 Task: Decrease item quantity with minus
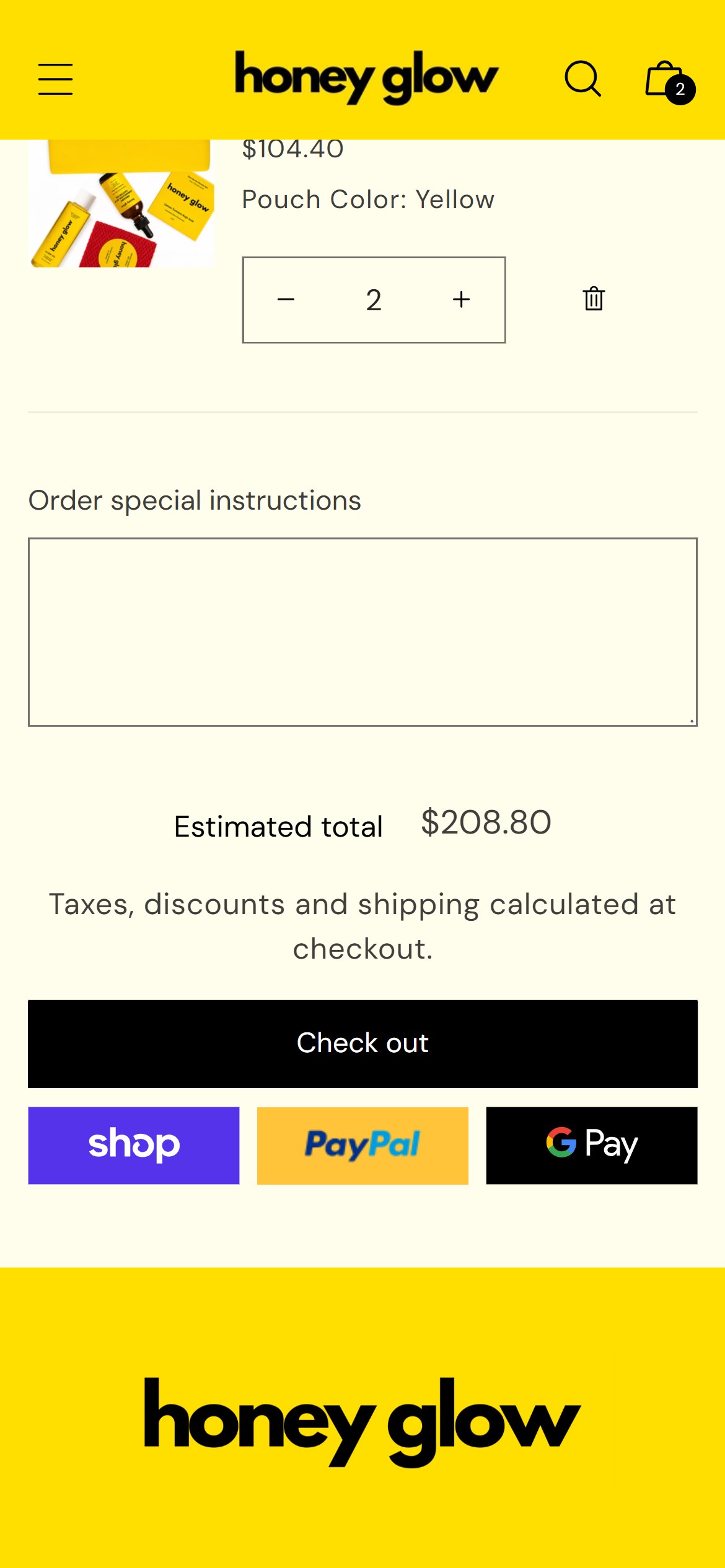coord(286,300)
